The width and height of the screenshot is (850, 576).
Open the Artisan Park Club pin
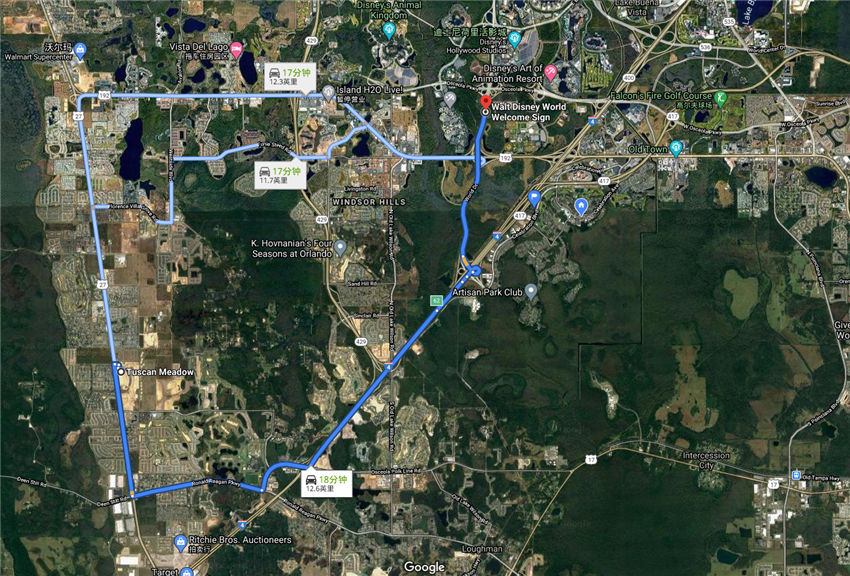531,291
